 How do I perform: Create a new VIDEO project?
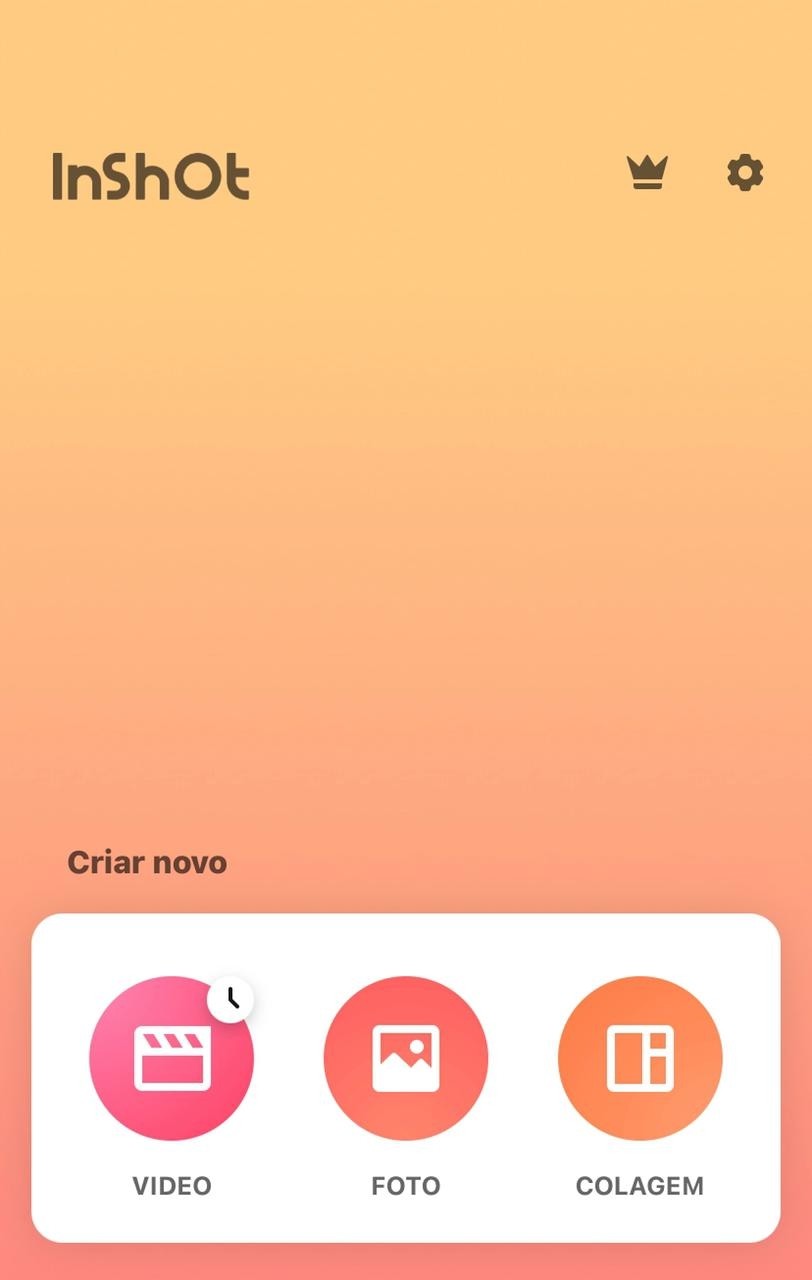[x=171, y=1058]
